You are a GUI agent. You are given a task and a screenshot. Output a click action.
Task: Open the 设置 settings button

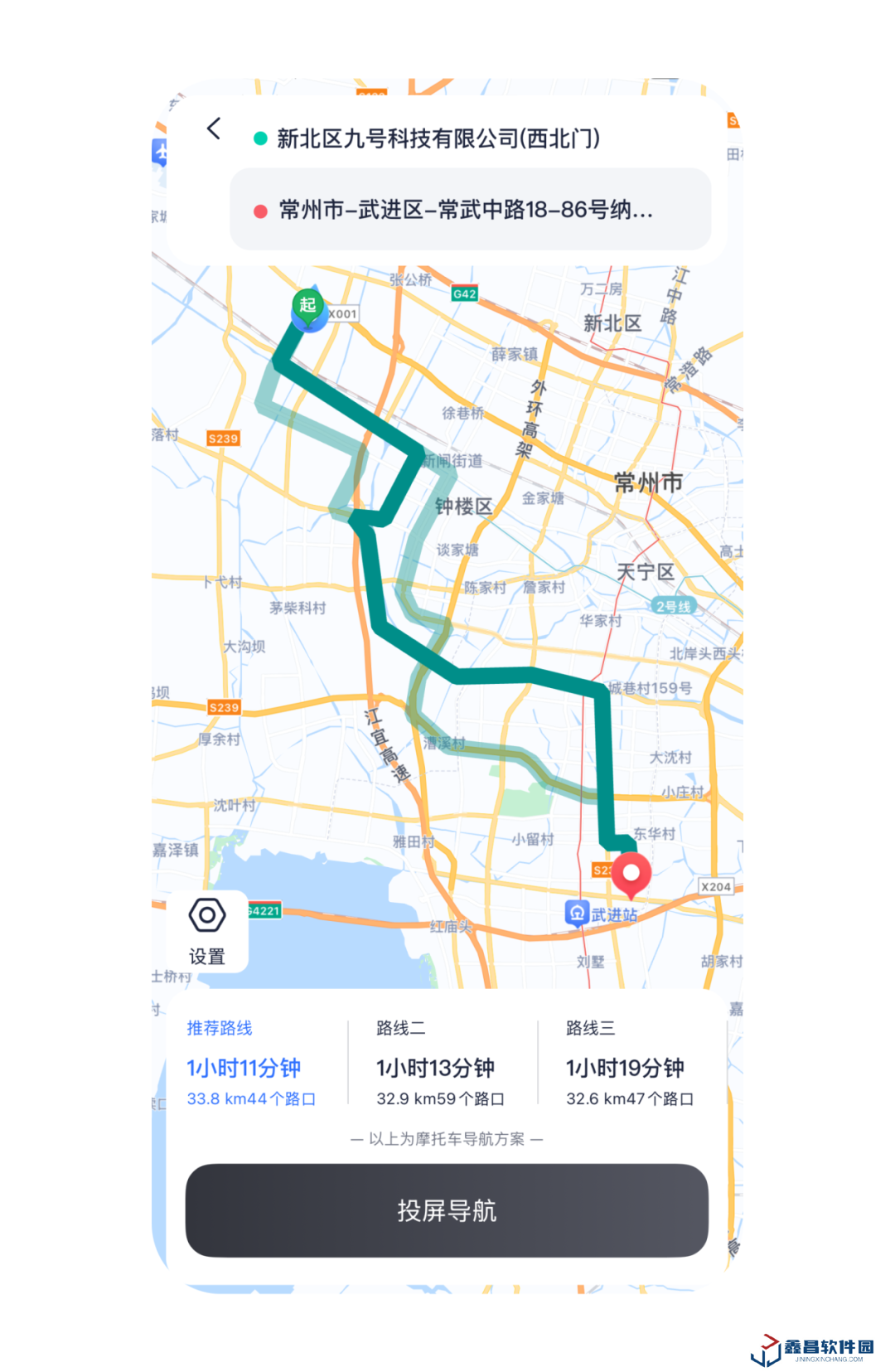pyautogui.click(x=207, y=932)
